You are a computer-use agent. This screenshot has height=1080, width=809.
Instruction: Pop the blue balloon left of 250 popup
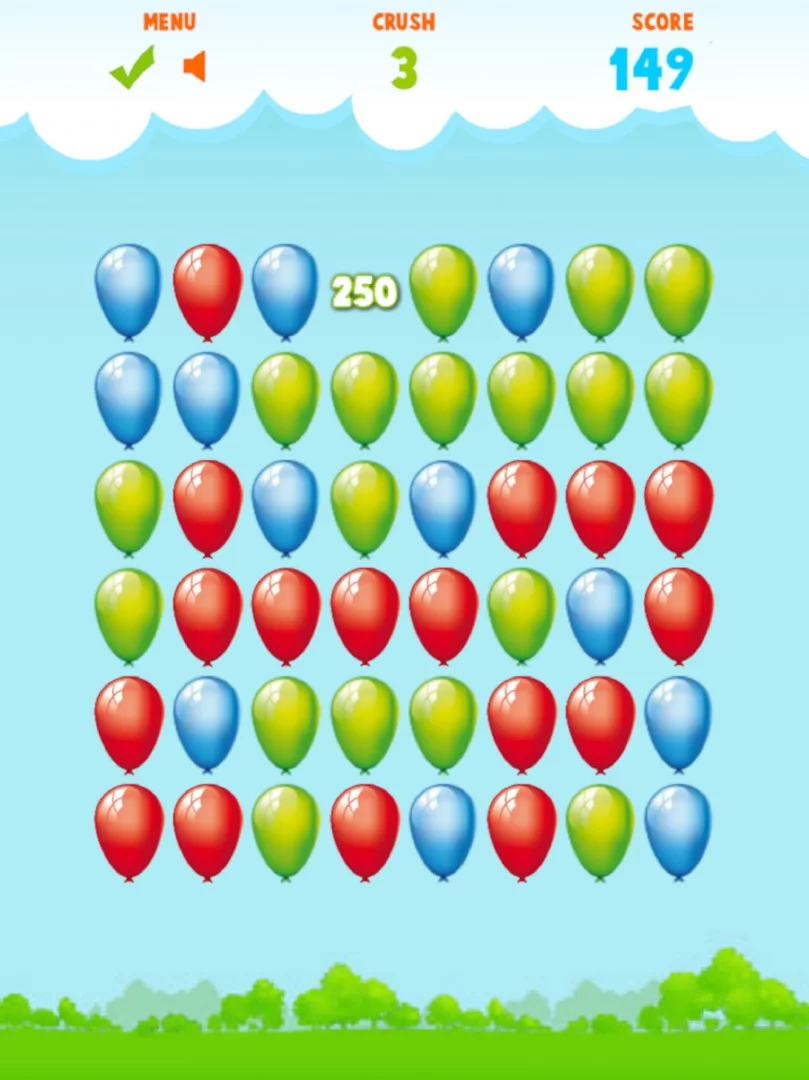click(285, 289)
